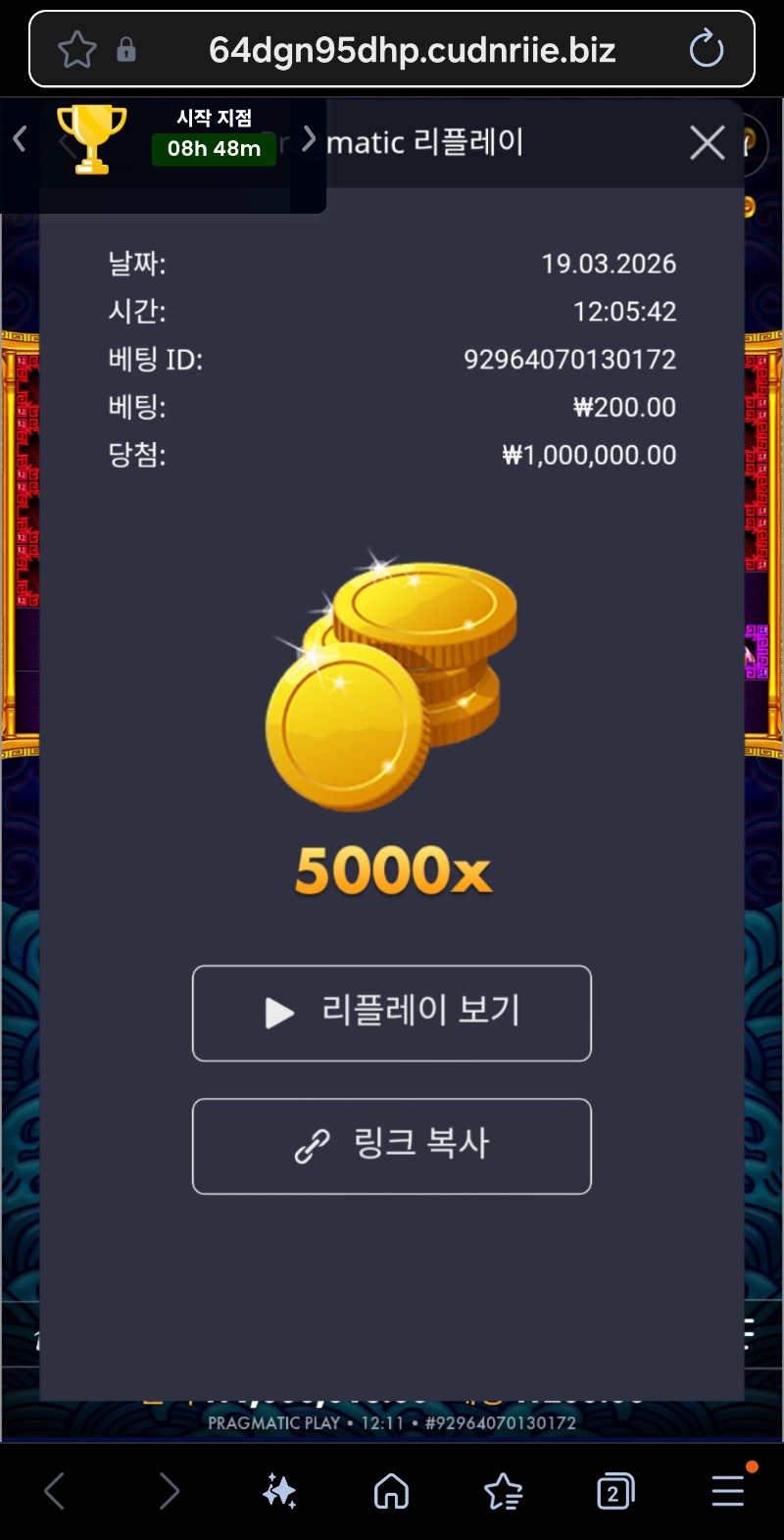
Task: View the two open tabs
Action: [614, 1491]
